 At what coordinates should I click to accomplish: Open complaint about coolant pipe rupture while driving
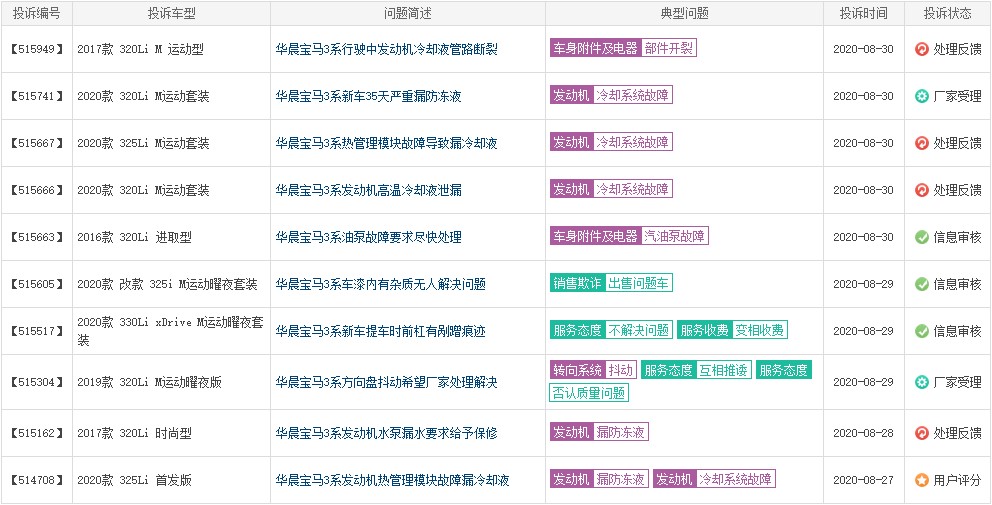[386, 49]
